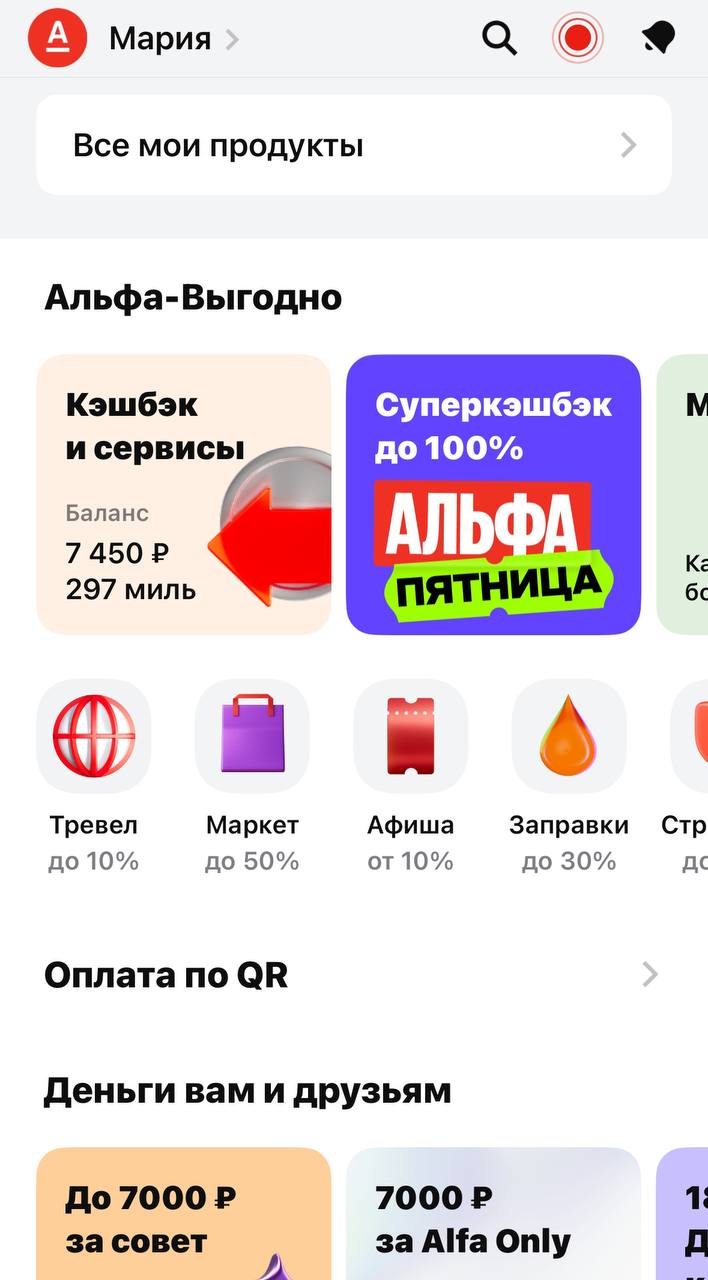
Task: Open Кэшбэк и сервисы card
Action: 183,494
